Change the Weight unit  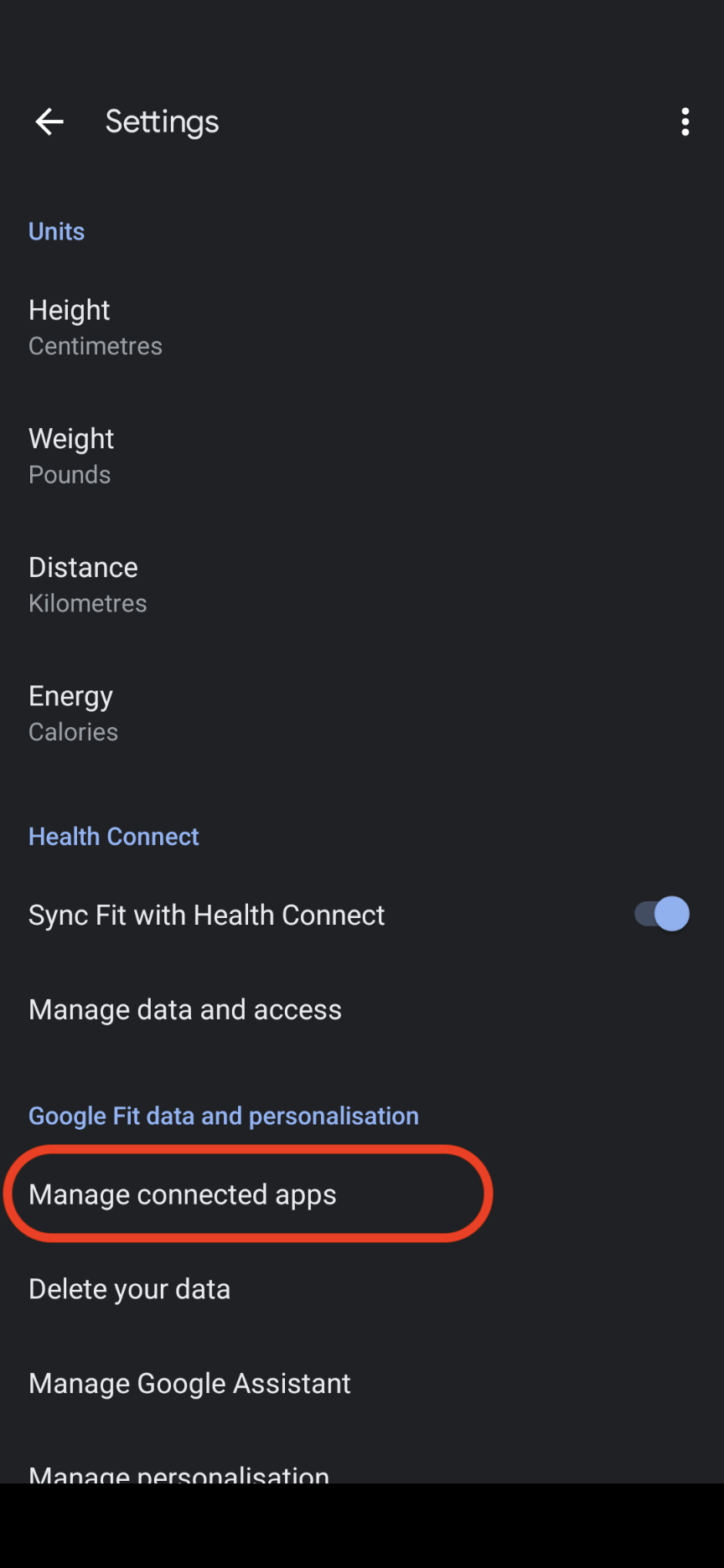[x=72, y=456]
